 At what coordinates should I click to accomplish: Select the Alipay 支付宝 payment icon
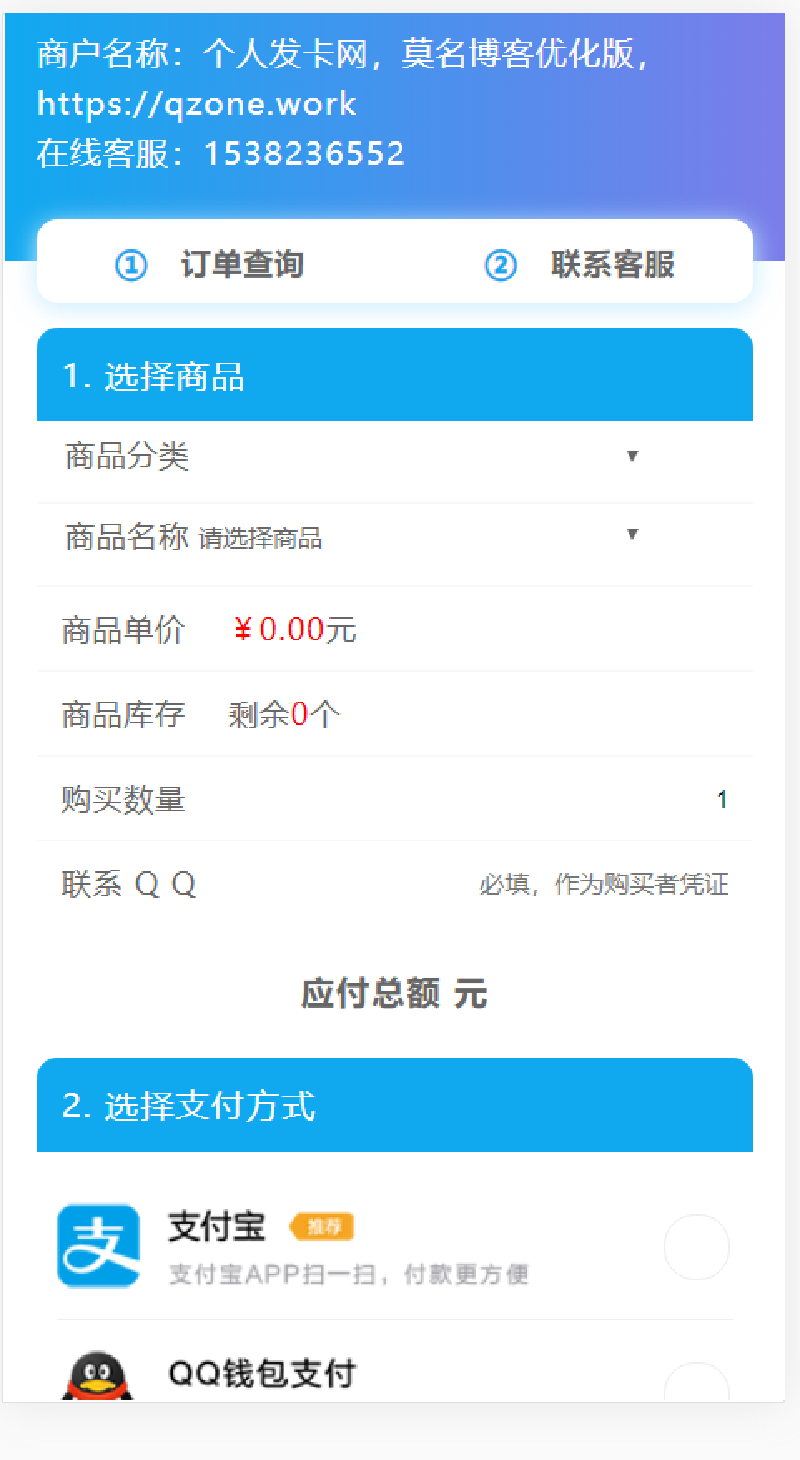(x=99, y=1245)
